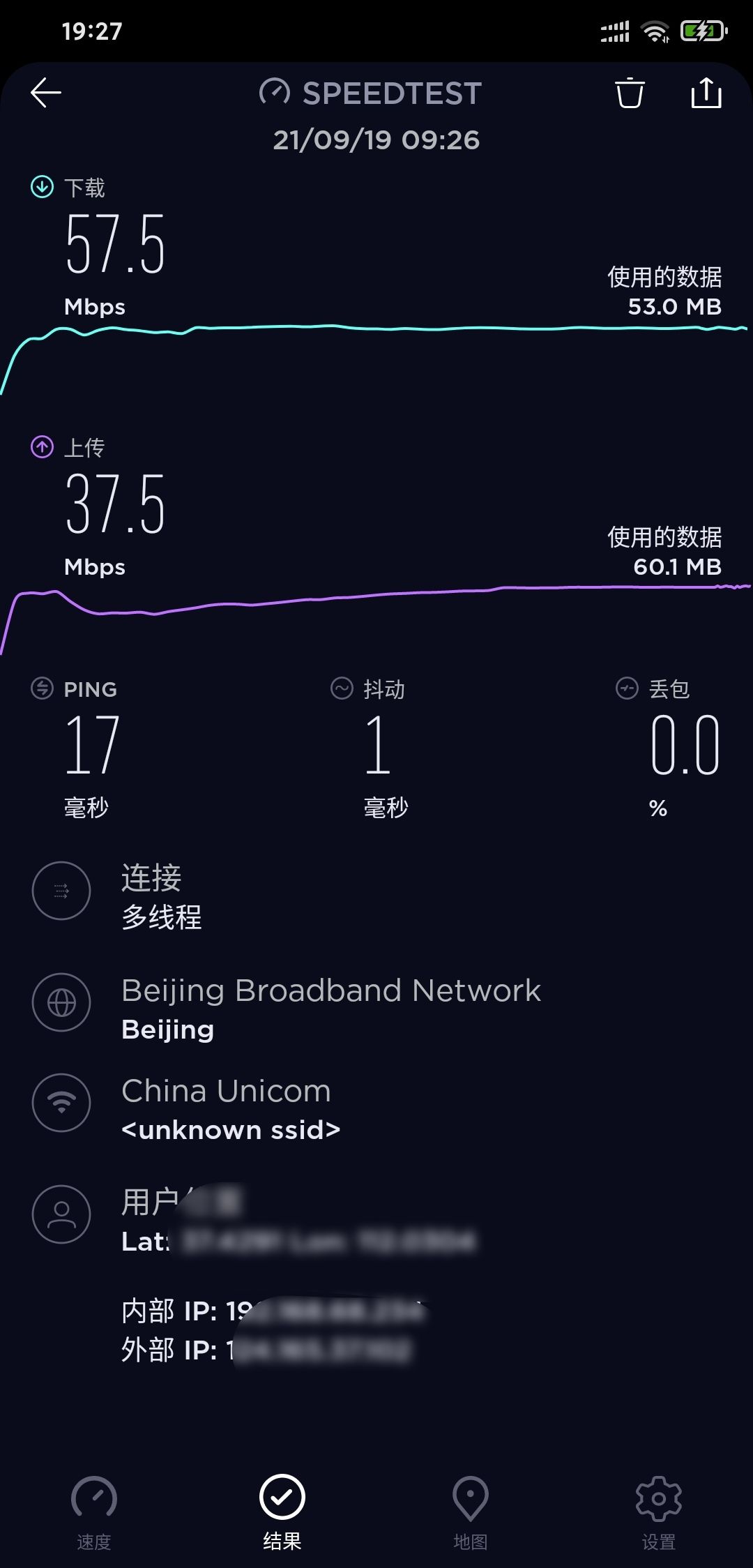Switch to the 速度 tab
The width and height of the screenshot is (753, 1568).
click(94, 1512)
